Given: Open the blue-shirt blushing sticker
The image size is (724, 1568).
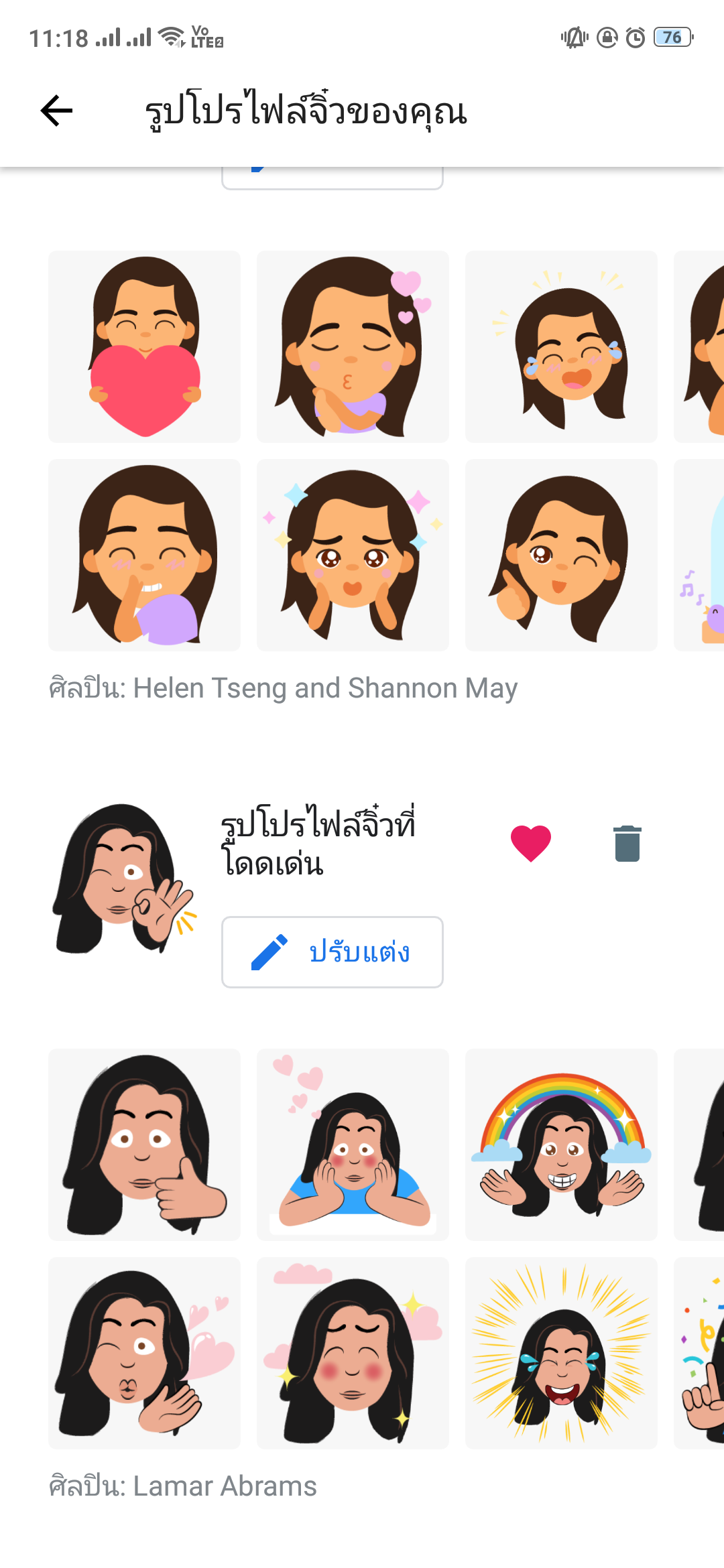Looking at the screenshot, I should click(x=353, y=1145).
